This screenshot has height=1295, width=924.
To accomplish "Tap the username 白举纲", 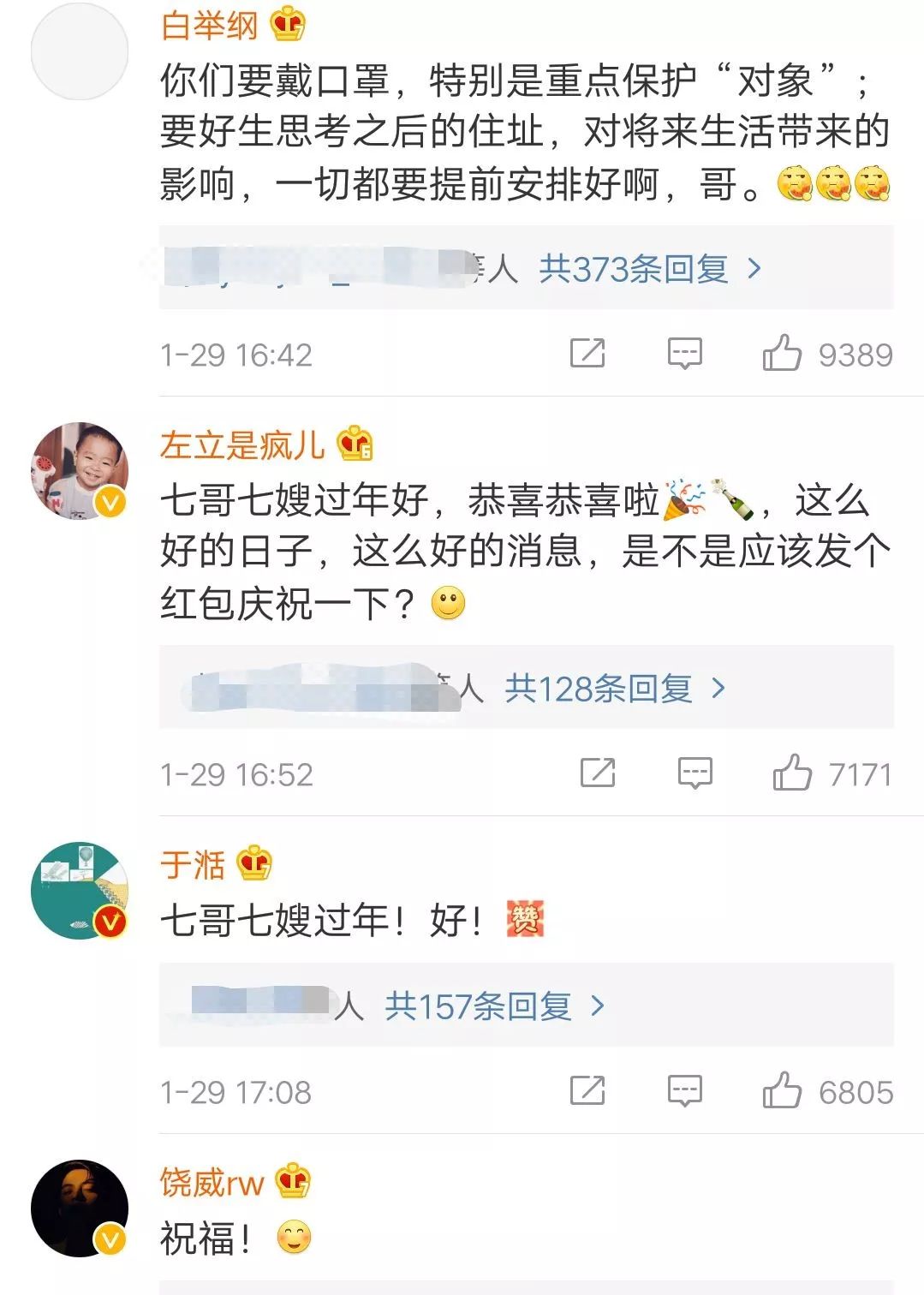I will point(210,26).
